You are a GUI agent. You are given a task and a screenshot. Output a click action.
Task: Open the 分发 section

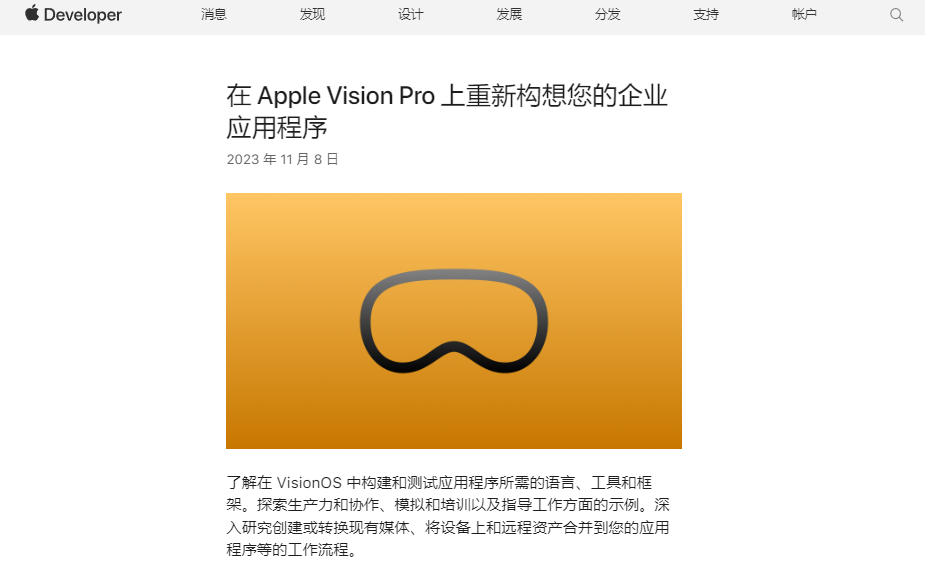(x=607, y=15)
